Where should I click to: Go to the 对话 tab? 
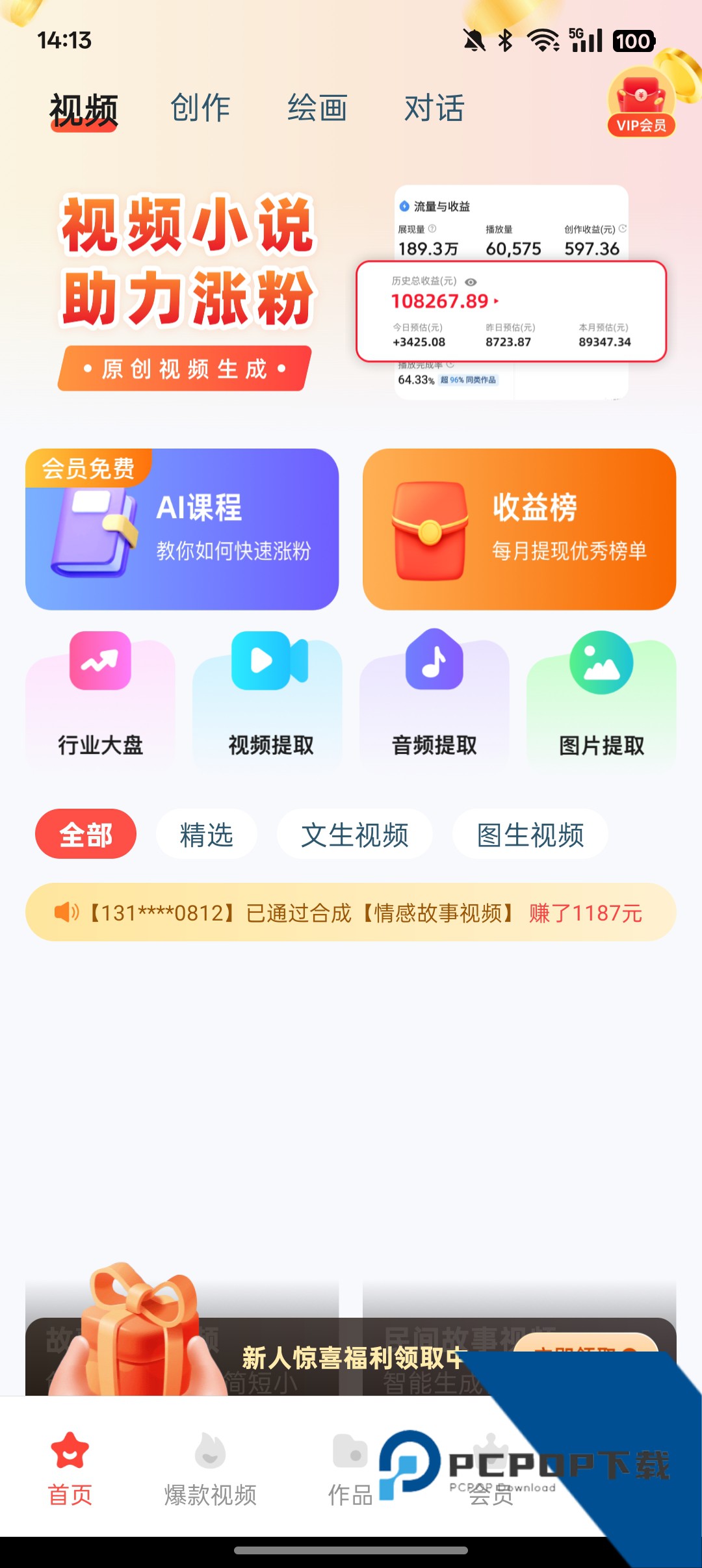434,108
